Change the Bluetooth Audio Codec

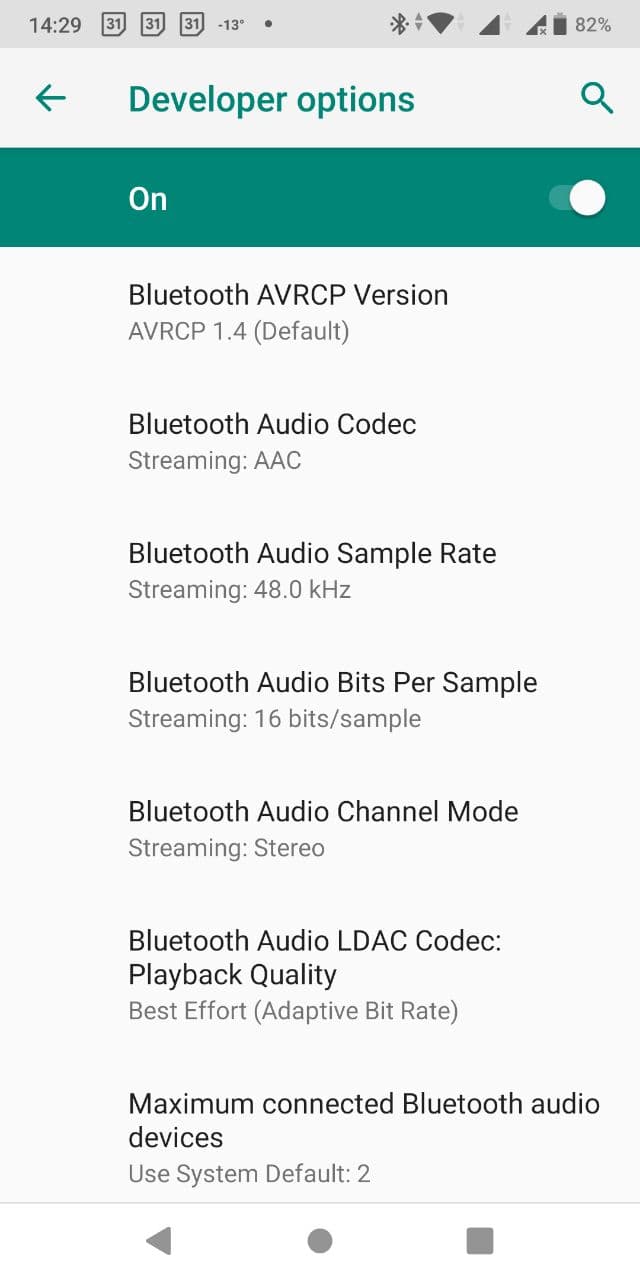pyautogui.click(x=272, y=441)
